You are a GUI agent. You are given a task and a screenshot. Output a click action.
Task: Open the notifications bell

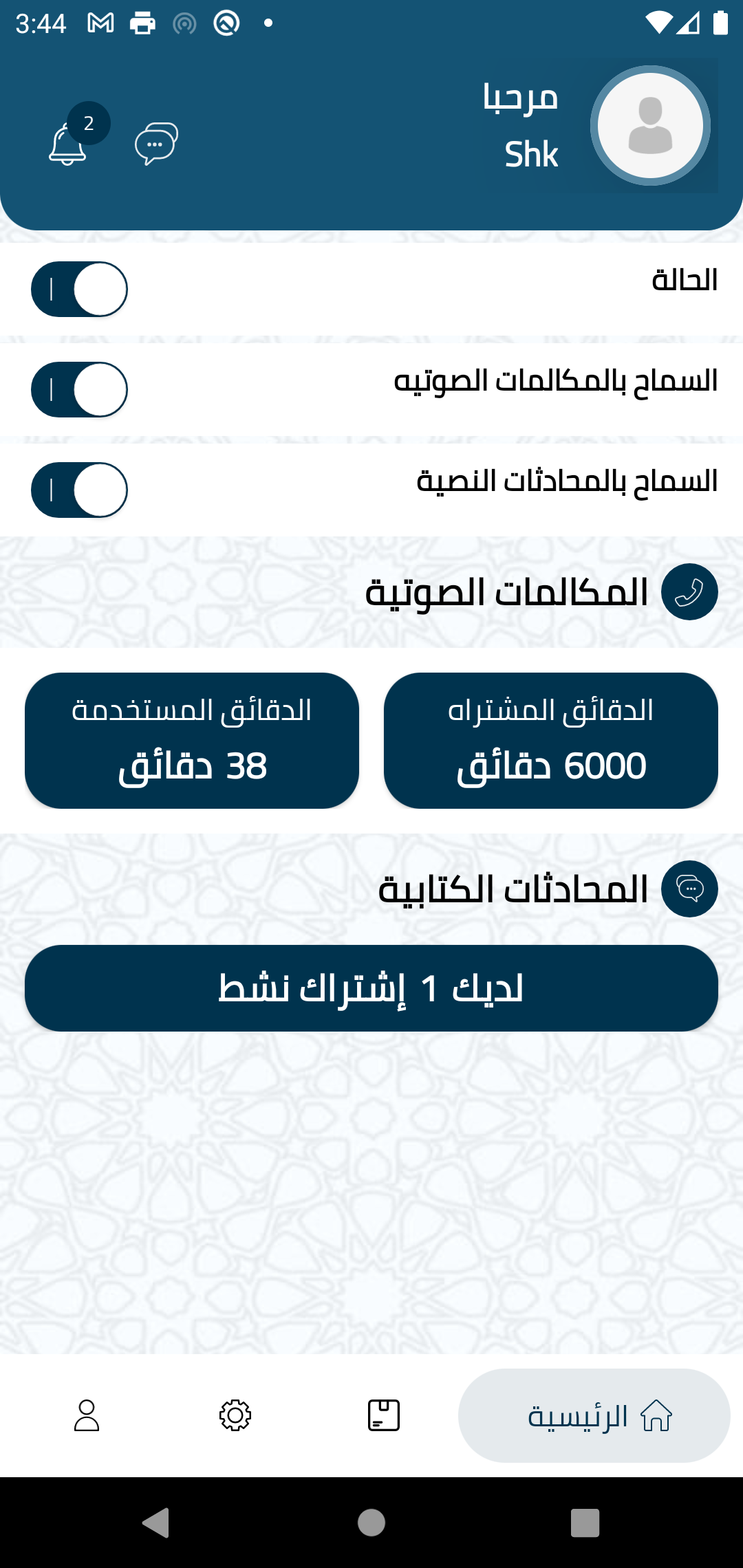coord(68,144)
